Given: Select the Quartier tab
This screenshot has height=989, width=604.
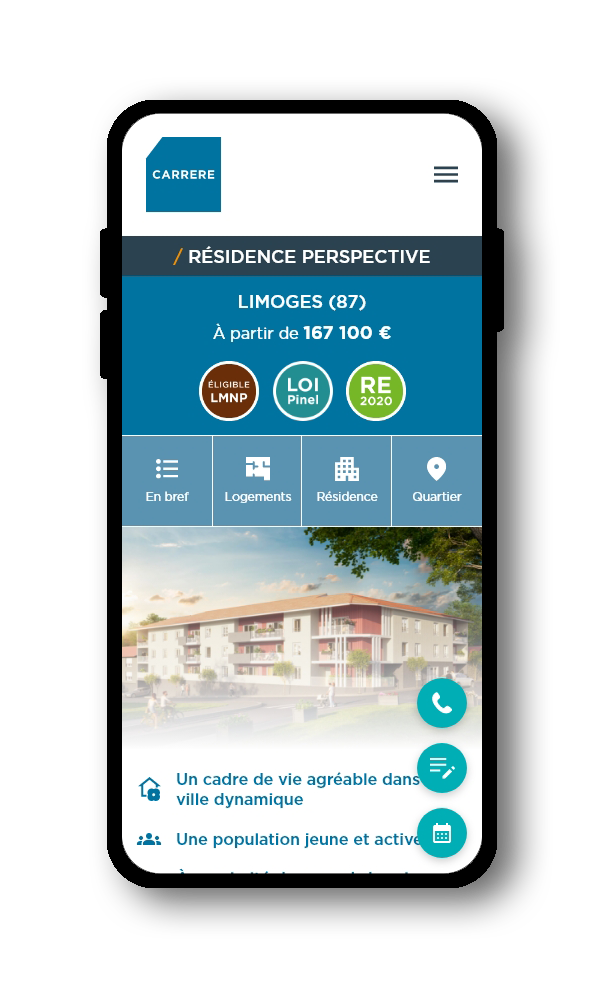Looking at the screenshot, I should pyautogui.click(x=436, y=481).
